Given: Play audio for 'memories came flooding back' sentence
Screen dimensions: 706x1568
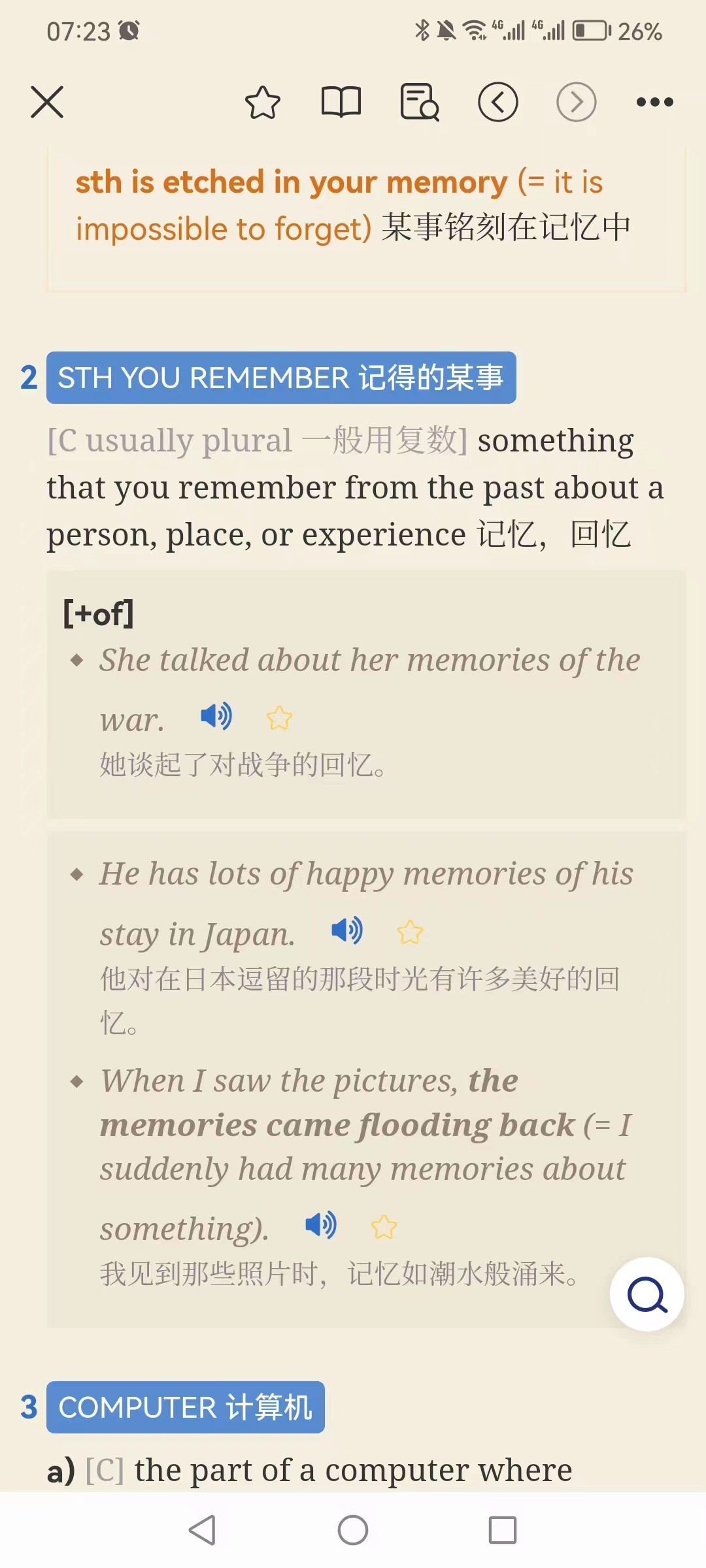Looking at the screenshot, I should point(320,1224).
